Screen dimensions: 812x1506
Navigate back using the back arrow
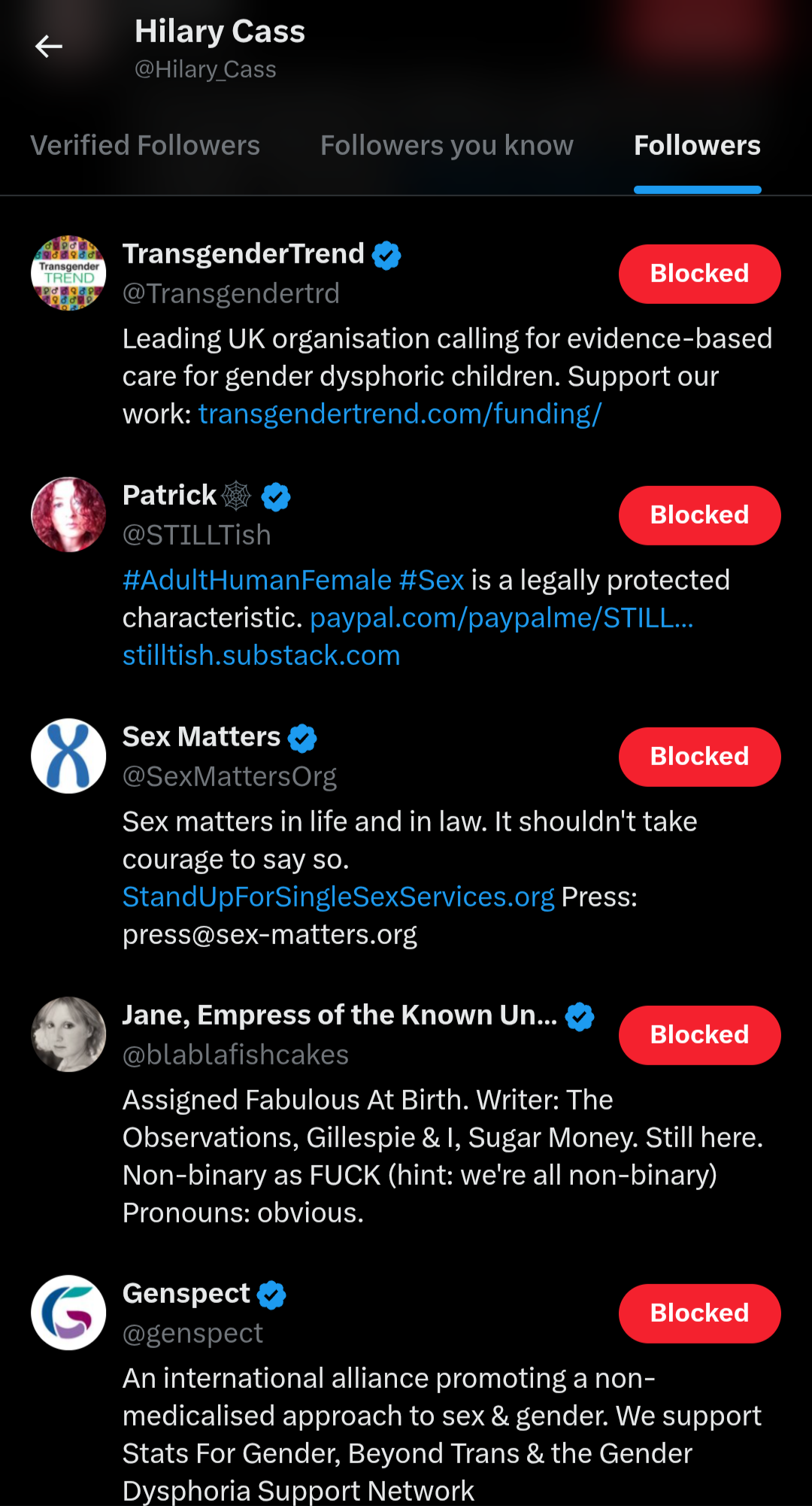point(48,47)
